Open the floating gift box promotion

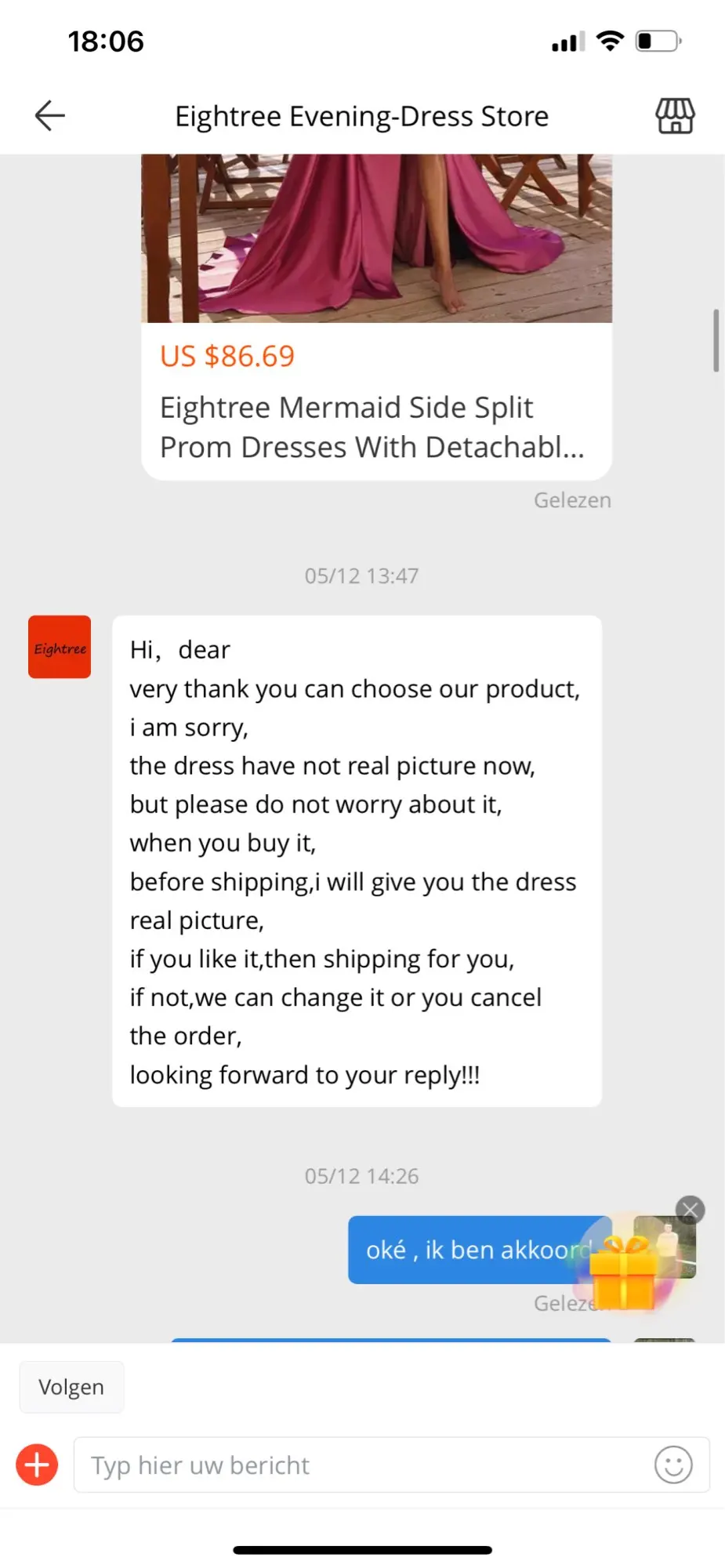pos(622,1272)
